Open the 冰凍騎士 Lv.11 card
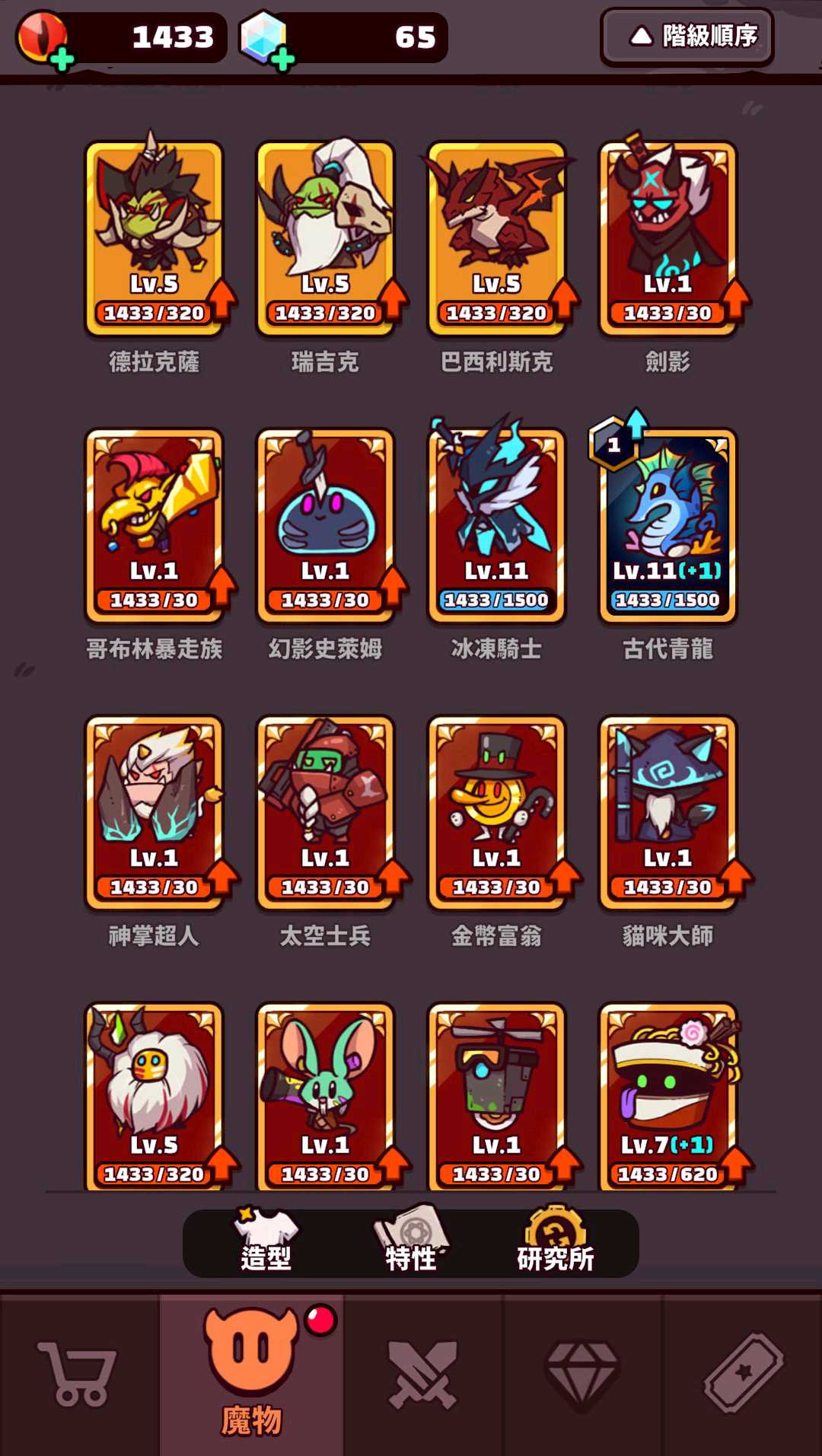Viewport: 822px width, 1456px height. pos(497,525)
